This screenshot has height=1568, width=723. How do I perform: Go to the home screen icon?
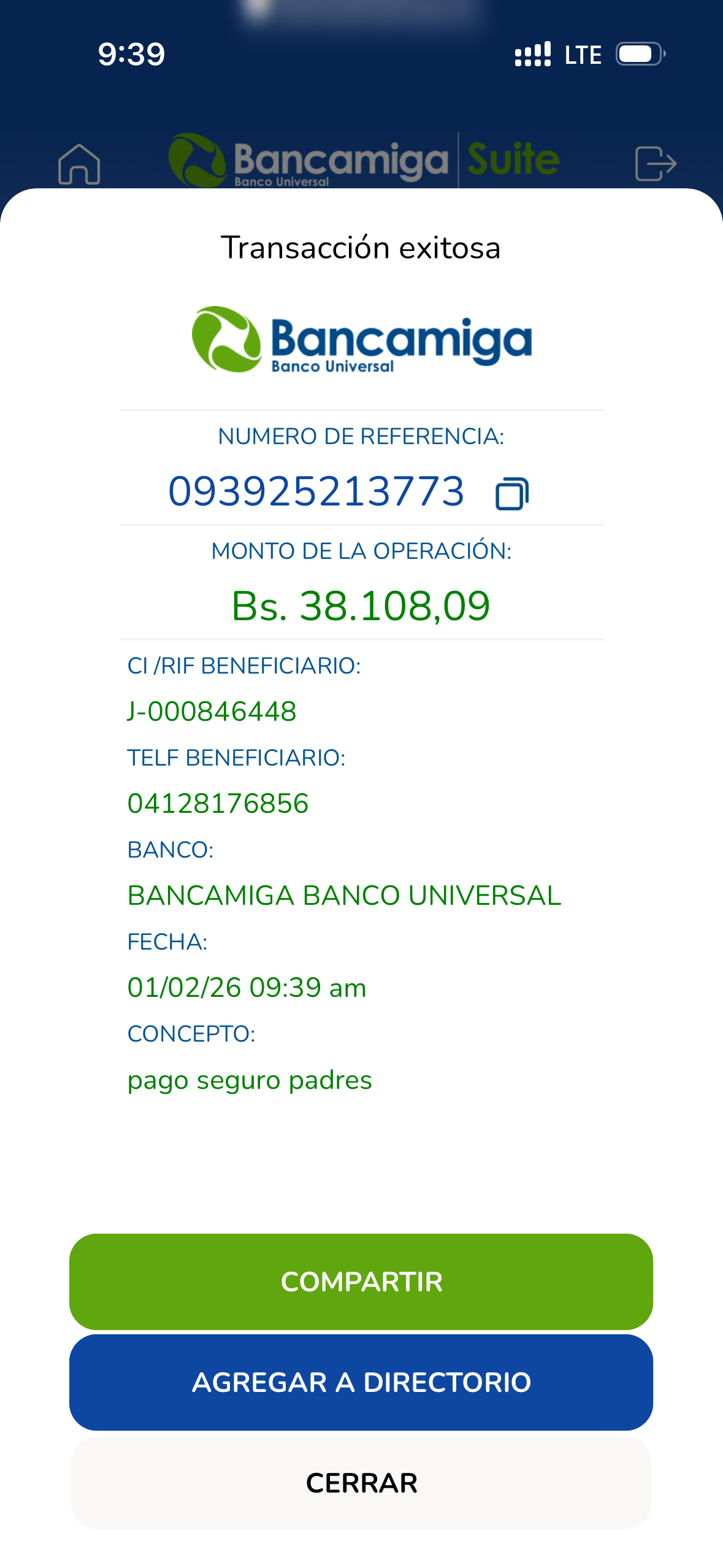click(x=79, y=164)
